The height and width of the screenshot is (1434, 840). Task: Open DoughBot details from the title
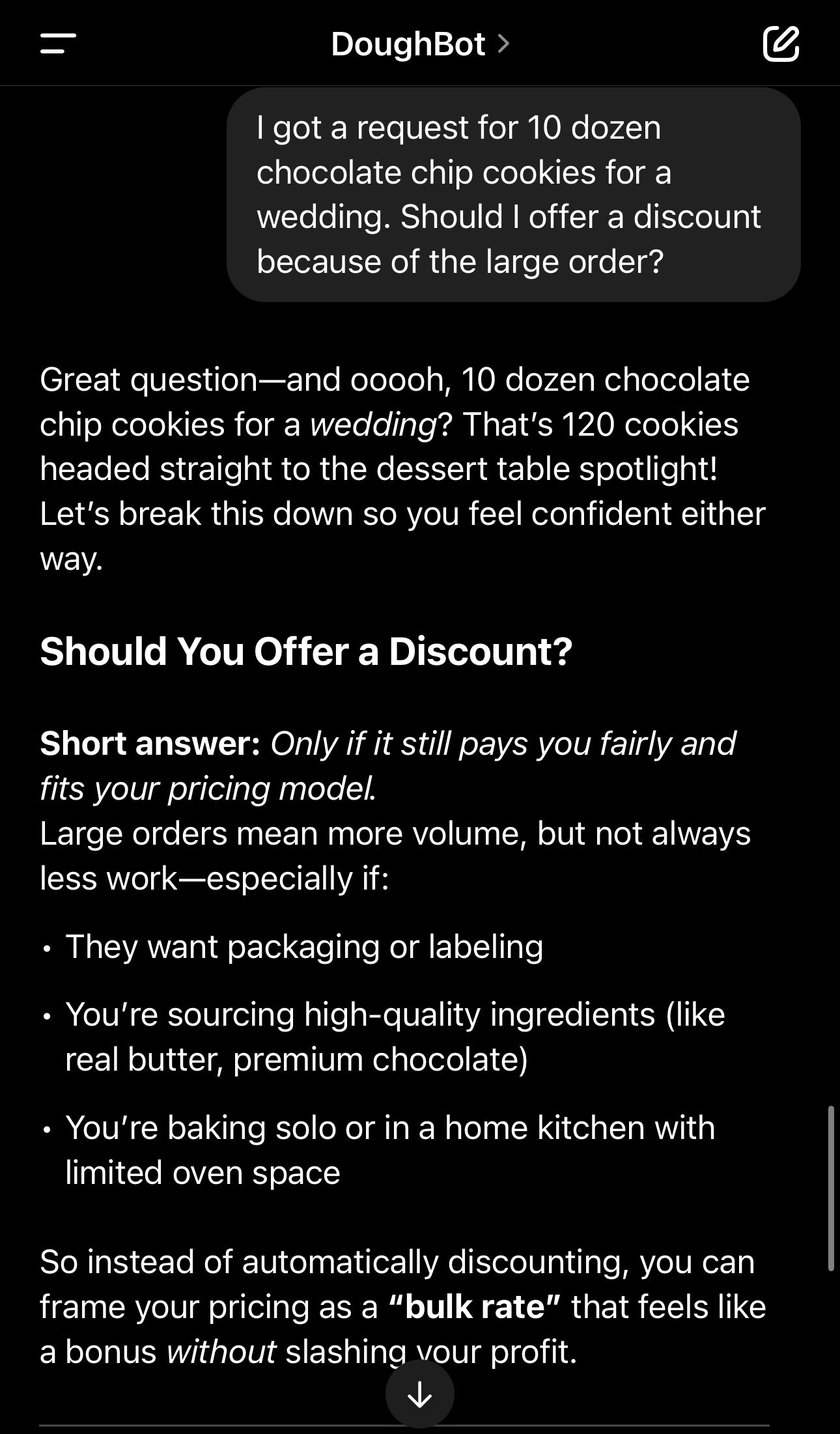pyautogui.click(x=419, y=44)
